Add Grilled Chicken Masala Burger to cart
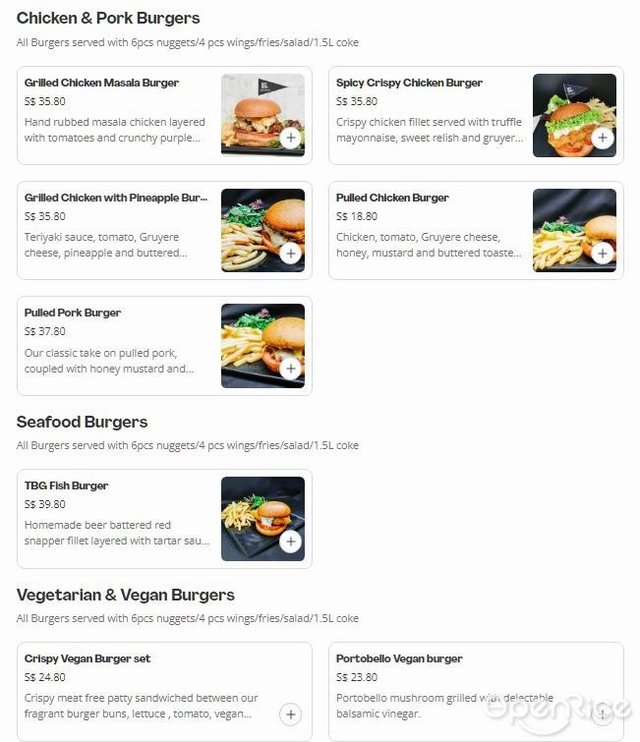The width and height of the screenshot is (640, 742). pyautogui.click(x=290, y=139)
